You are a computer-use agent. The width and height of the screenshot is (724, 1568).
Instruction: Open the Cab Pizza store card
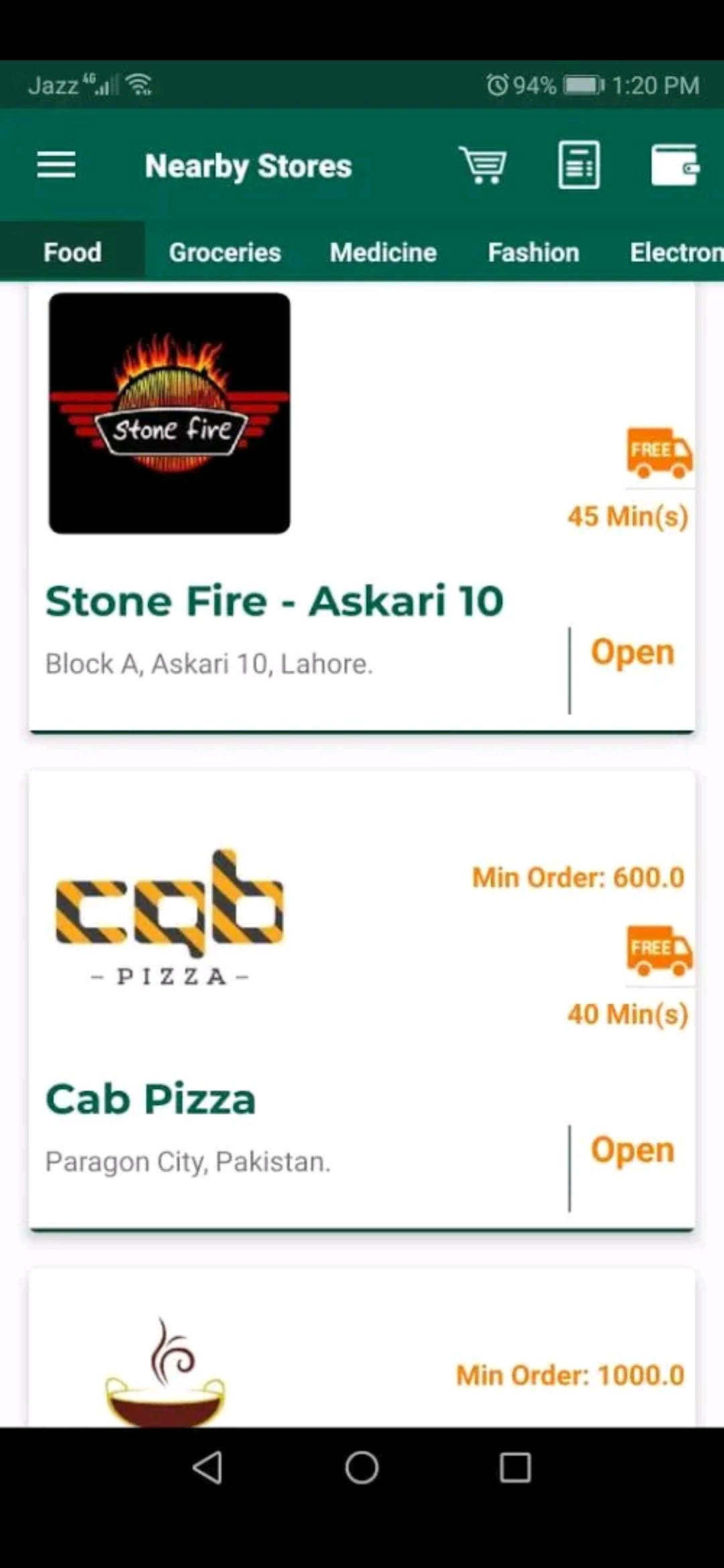361,1000
